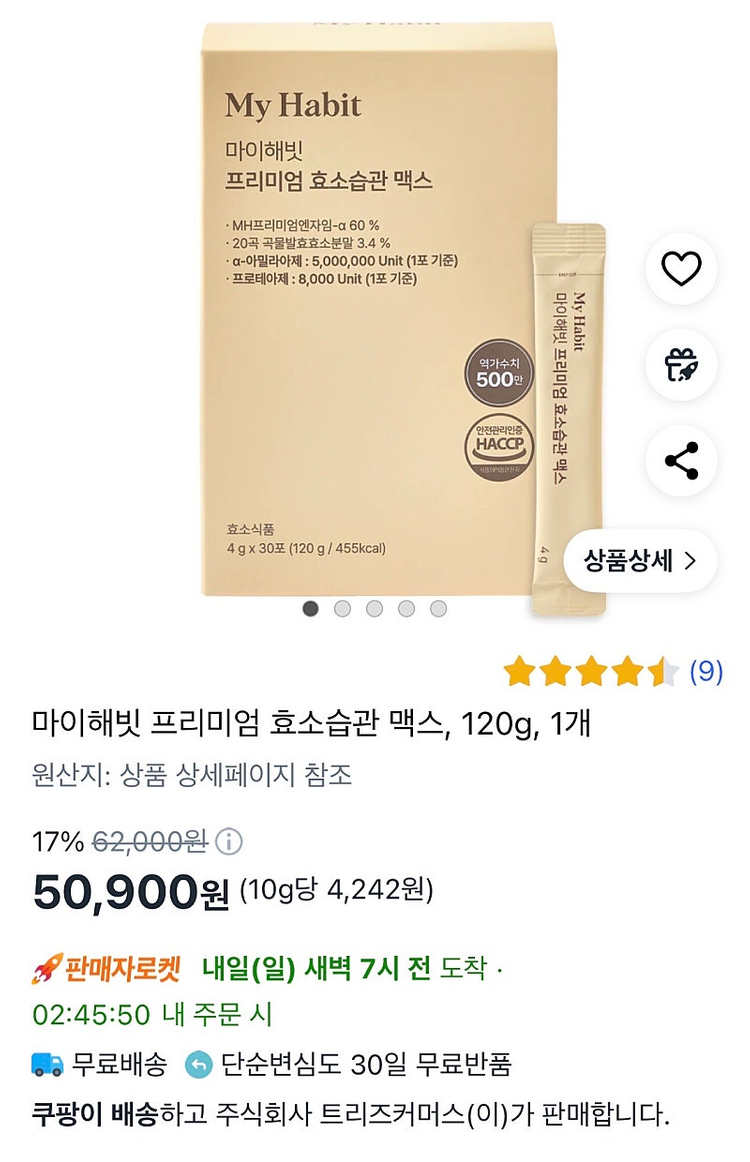Open the My Habit product image

tap(404, 319)
